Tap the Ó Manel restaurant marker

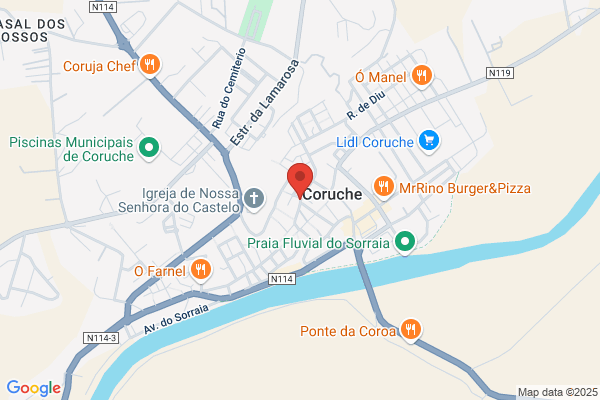point(422,77)
